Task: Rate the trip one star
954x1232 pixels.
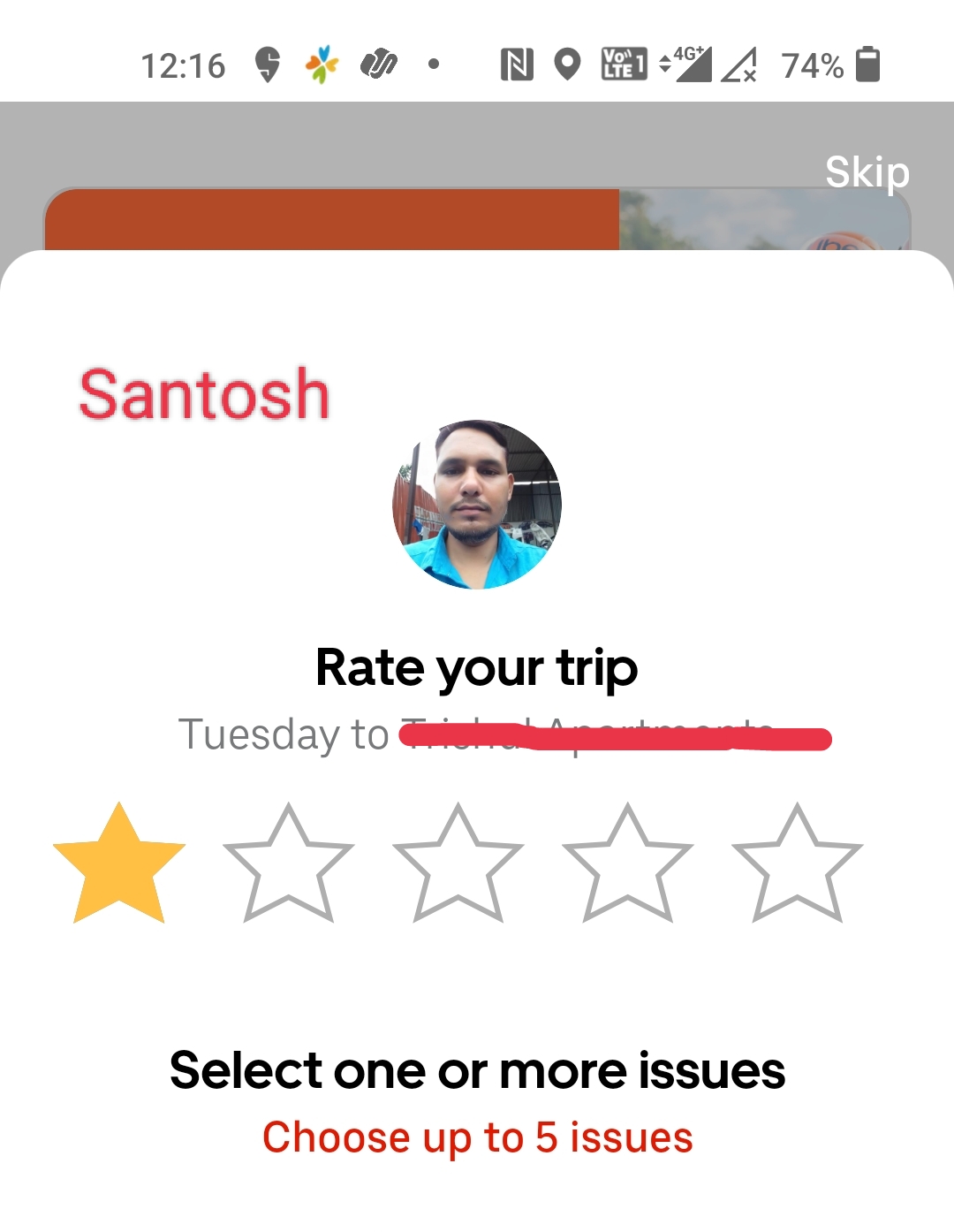Action: point(119,866)
